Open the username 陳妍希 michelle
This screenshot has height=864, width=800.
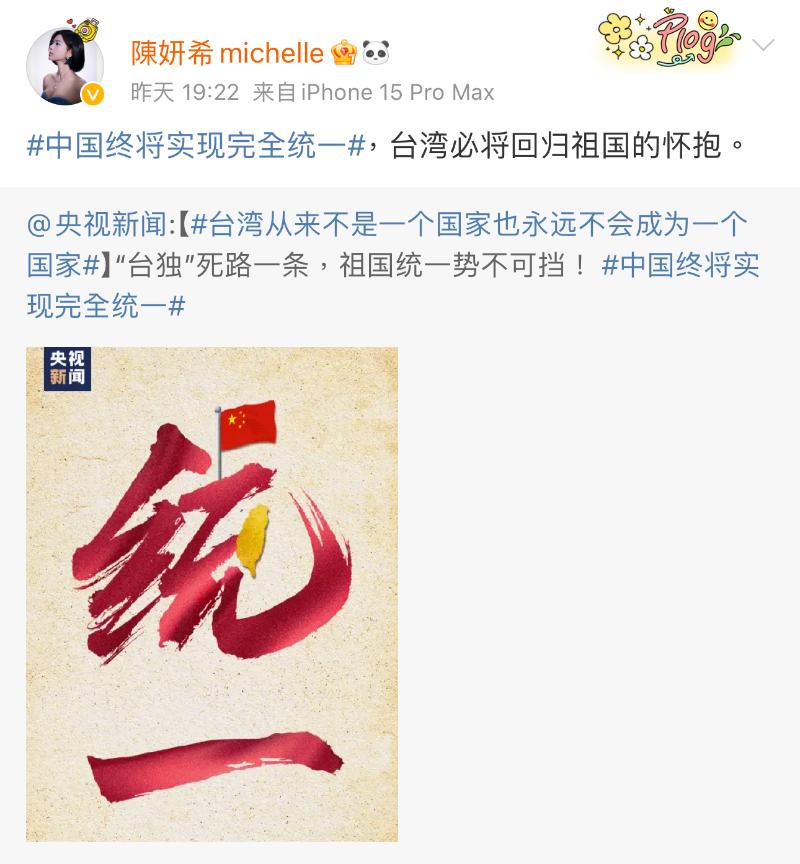pyautogui.click(x=227, y=52)
